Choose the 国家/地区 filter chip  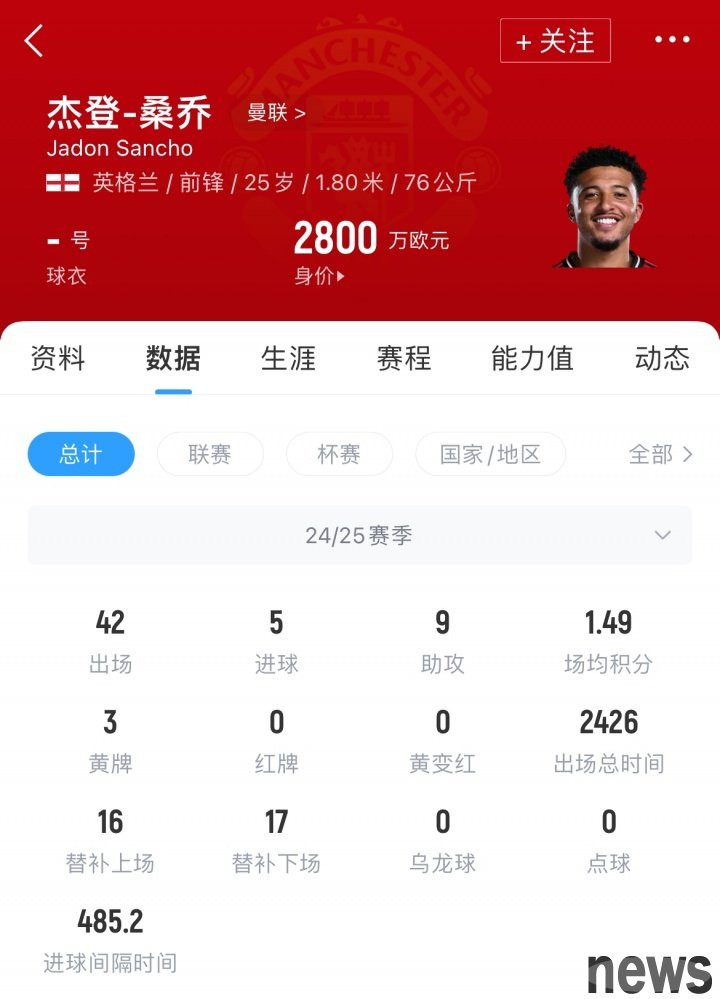490,454
